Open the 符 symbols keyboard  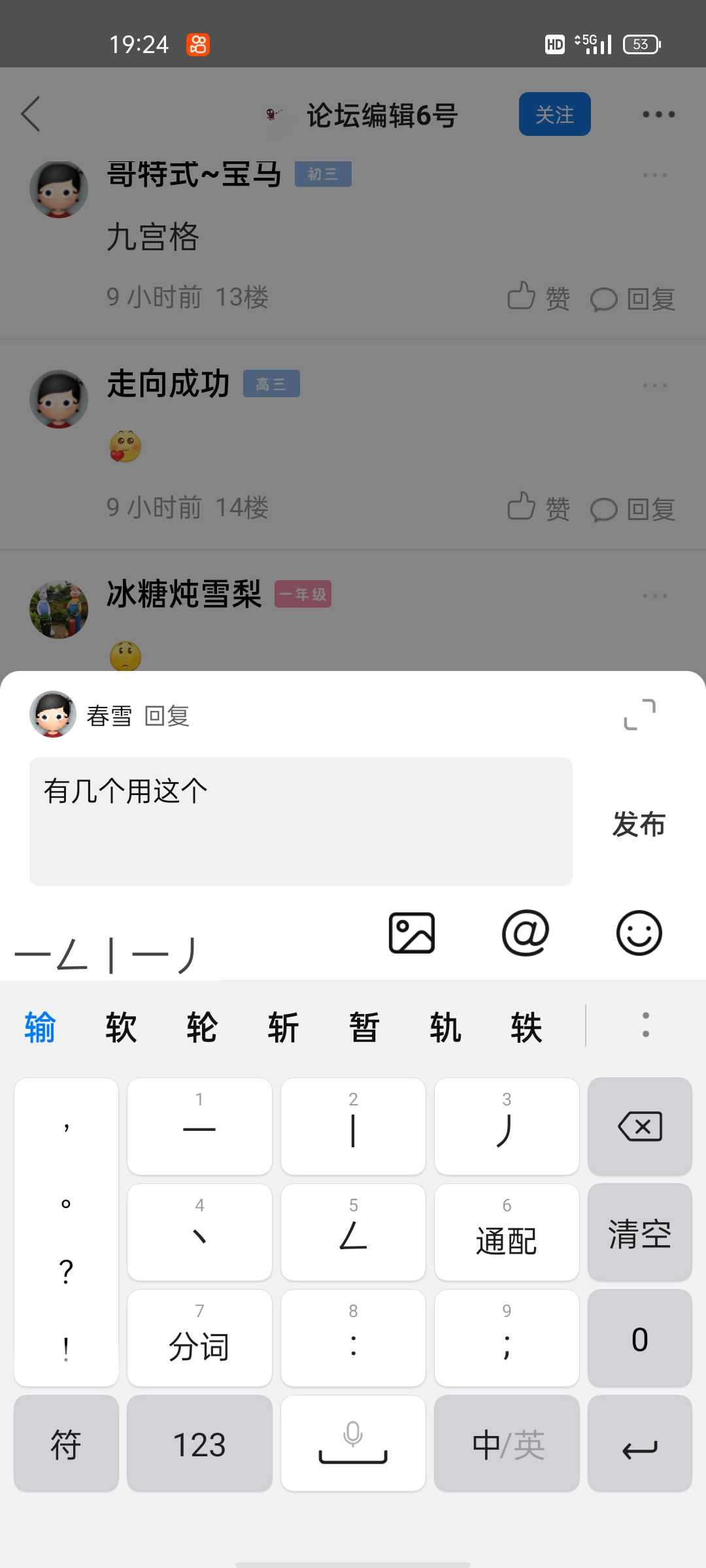66,1443
